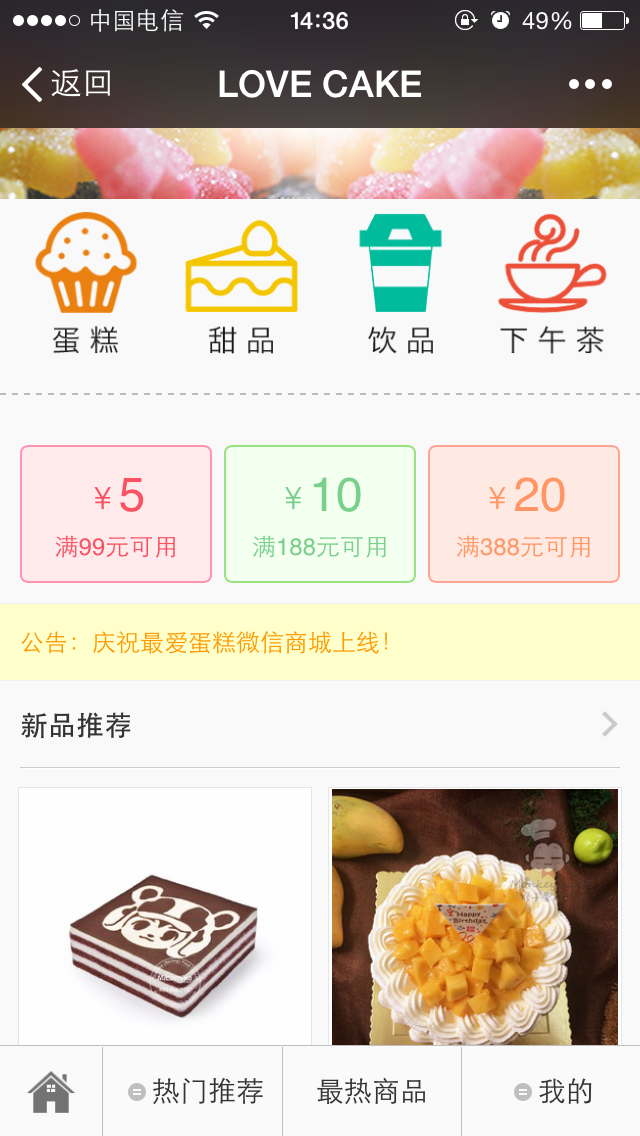This screenshot has width=640, height=1136.
Task: Open the 热门推荐 menu
Action: pos(195,1092)
